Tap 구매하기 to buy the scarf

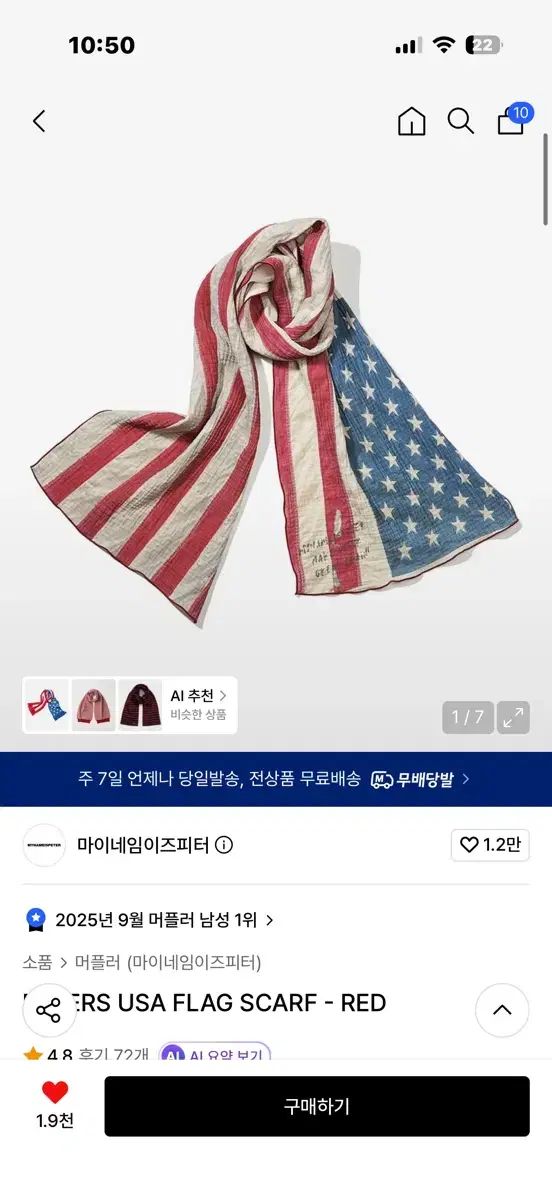tap(317, 1106)
